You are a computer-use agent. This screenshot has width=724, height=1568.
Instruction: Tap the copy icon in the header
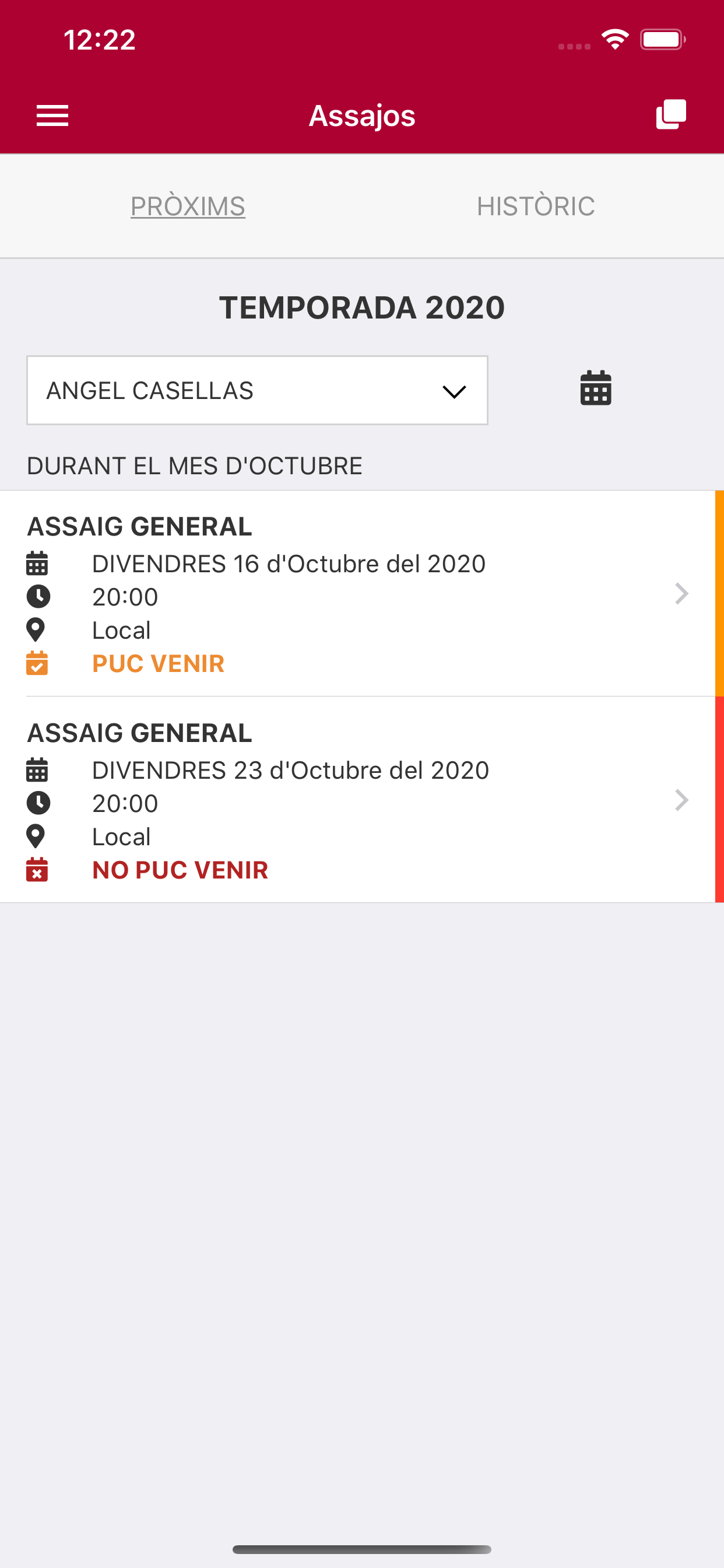671,114
